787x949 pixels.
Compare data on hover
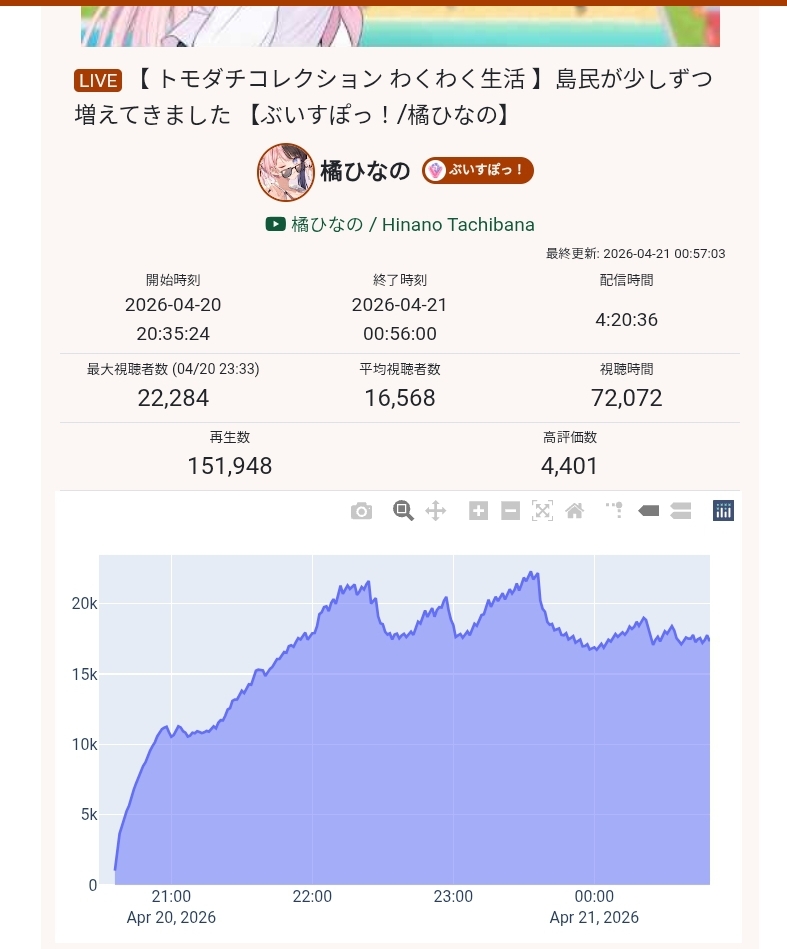pyautogui.click(x=681, y=511)
